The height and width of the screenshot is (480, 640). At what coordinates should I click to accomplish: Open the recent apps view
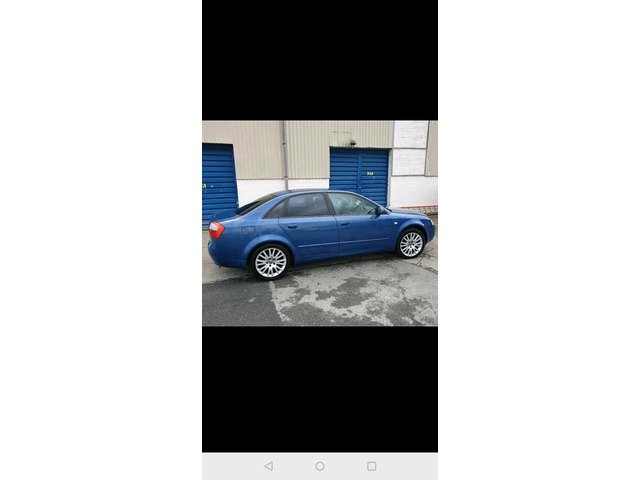coord(372,466)
